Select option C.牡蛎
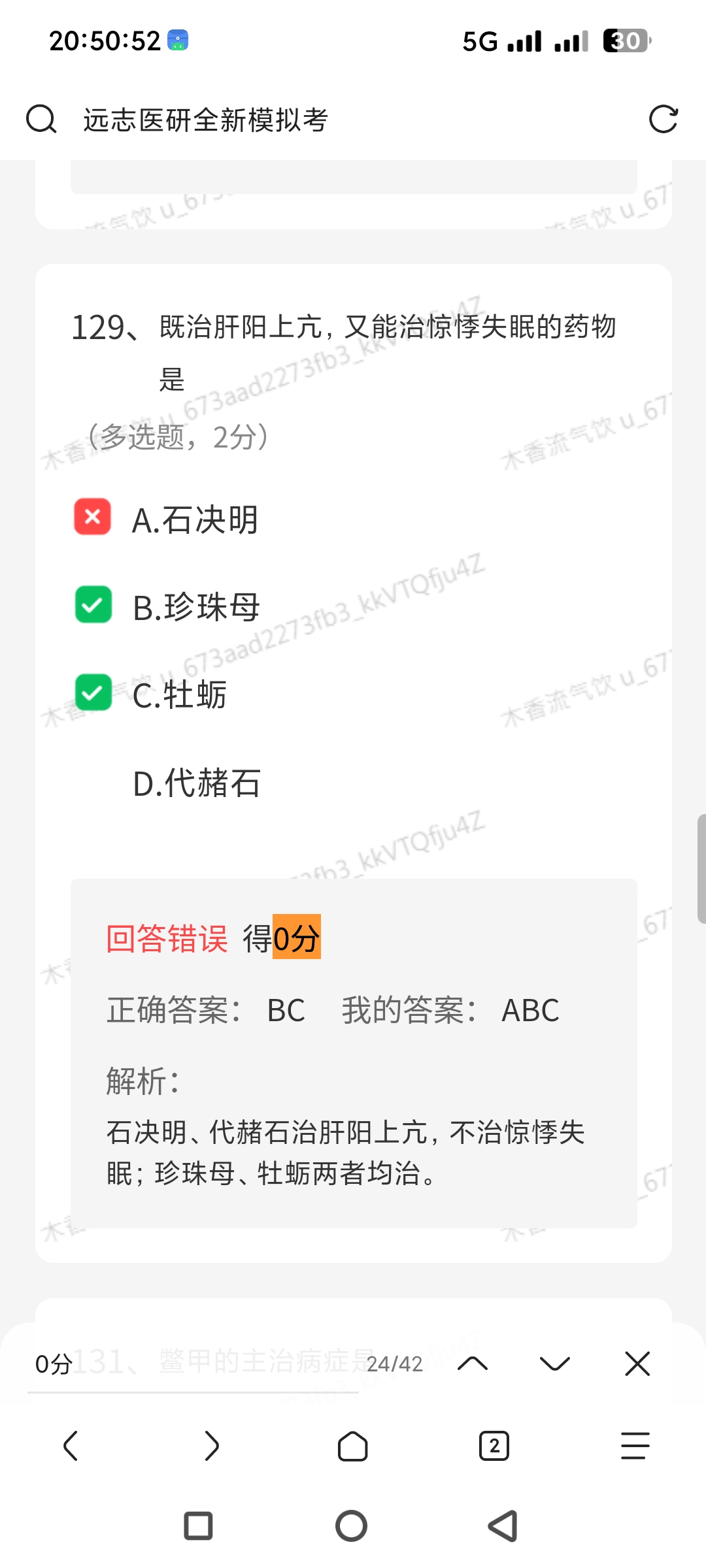706x1568 pixels. 179,694
